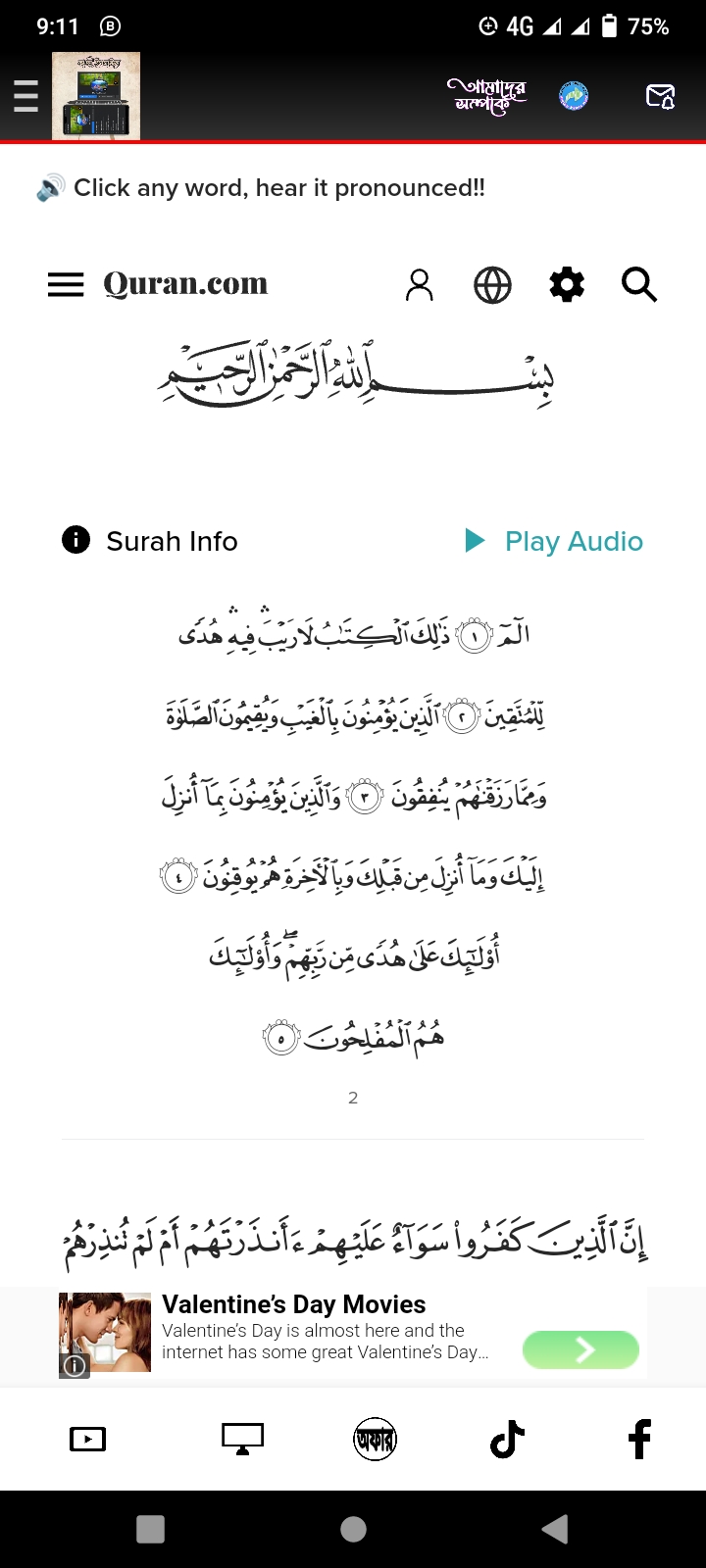Open the Valentine's Day Movies ad arrow
The image size is (706, 1568).
coord(580,1349)
